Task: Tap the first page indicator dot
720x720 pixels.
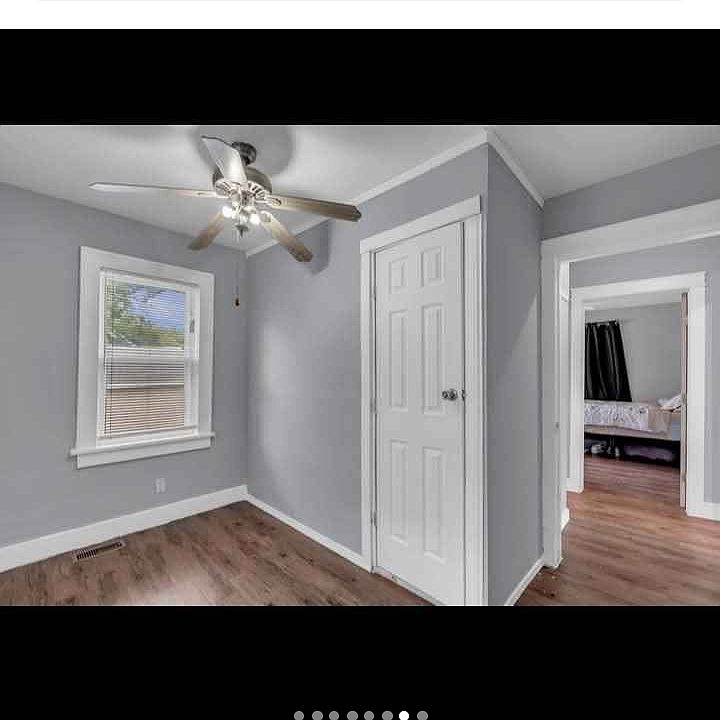Action: 299,715
